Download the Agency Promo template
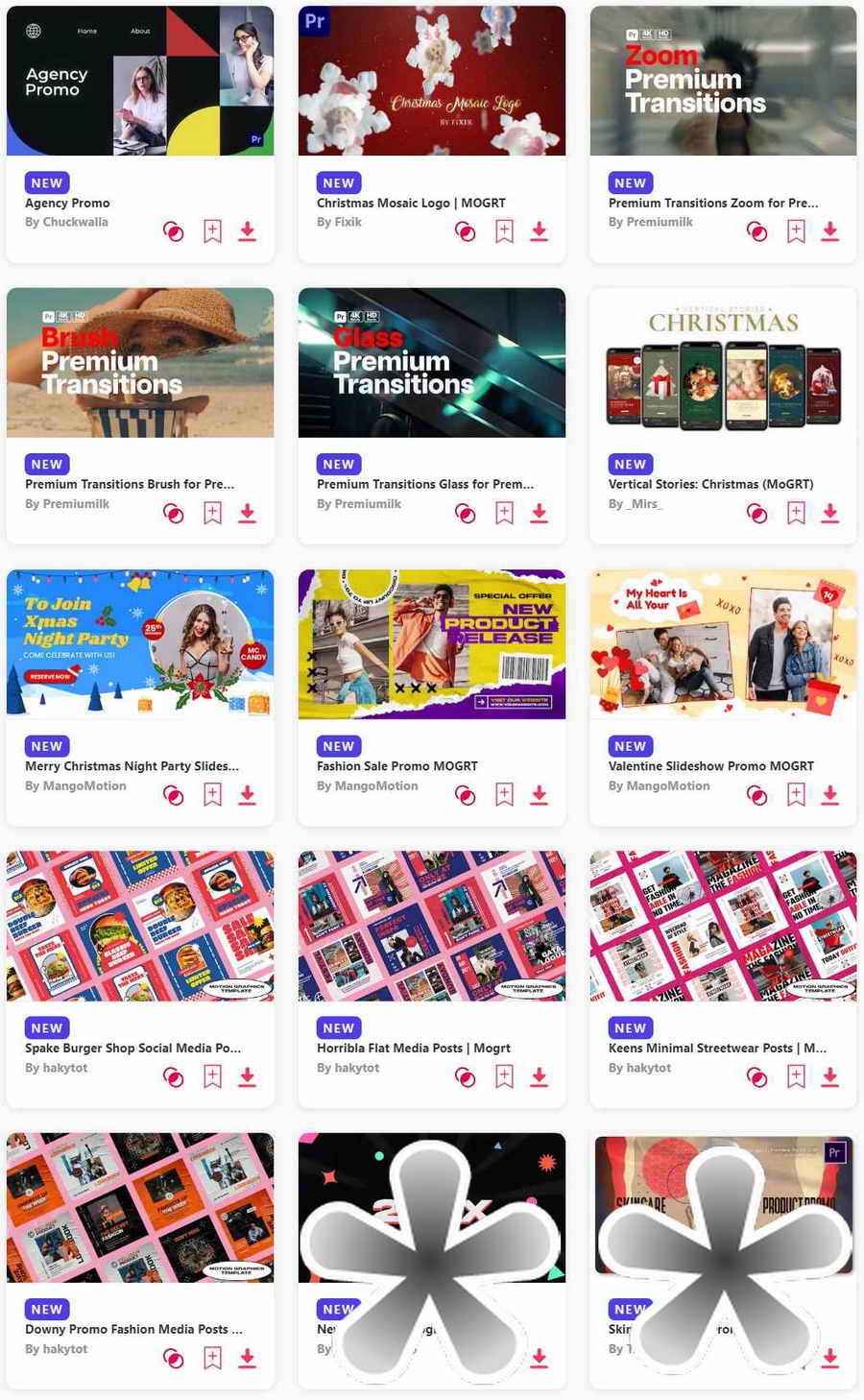Image resolution: width=864 pixels, height=1400 pixels. point(247,231)
